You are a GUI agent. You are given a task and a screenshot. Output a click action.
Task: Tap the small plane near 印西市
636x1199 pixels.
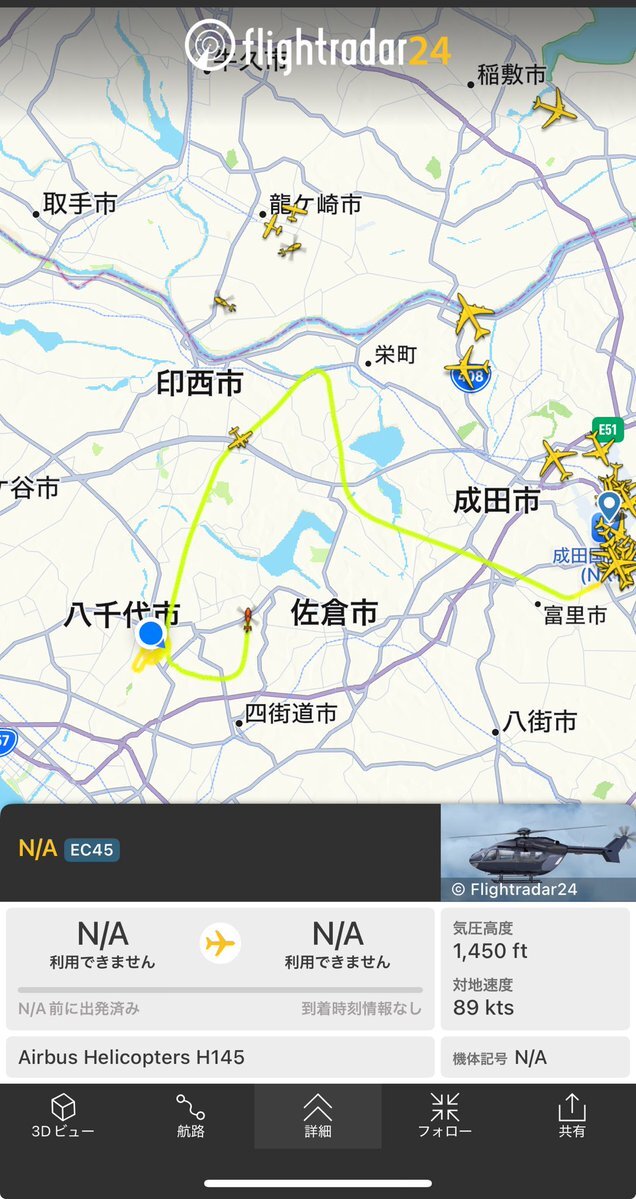pyautogui.click(x=240, y=438)
